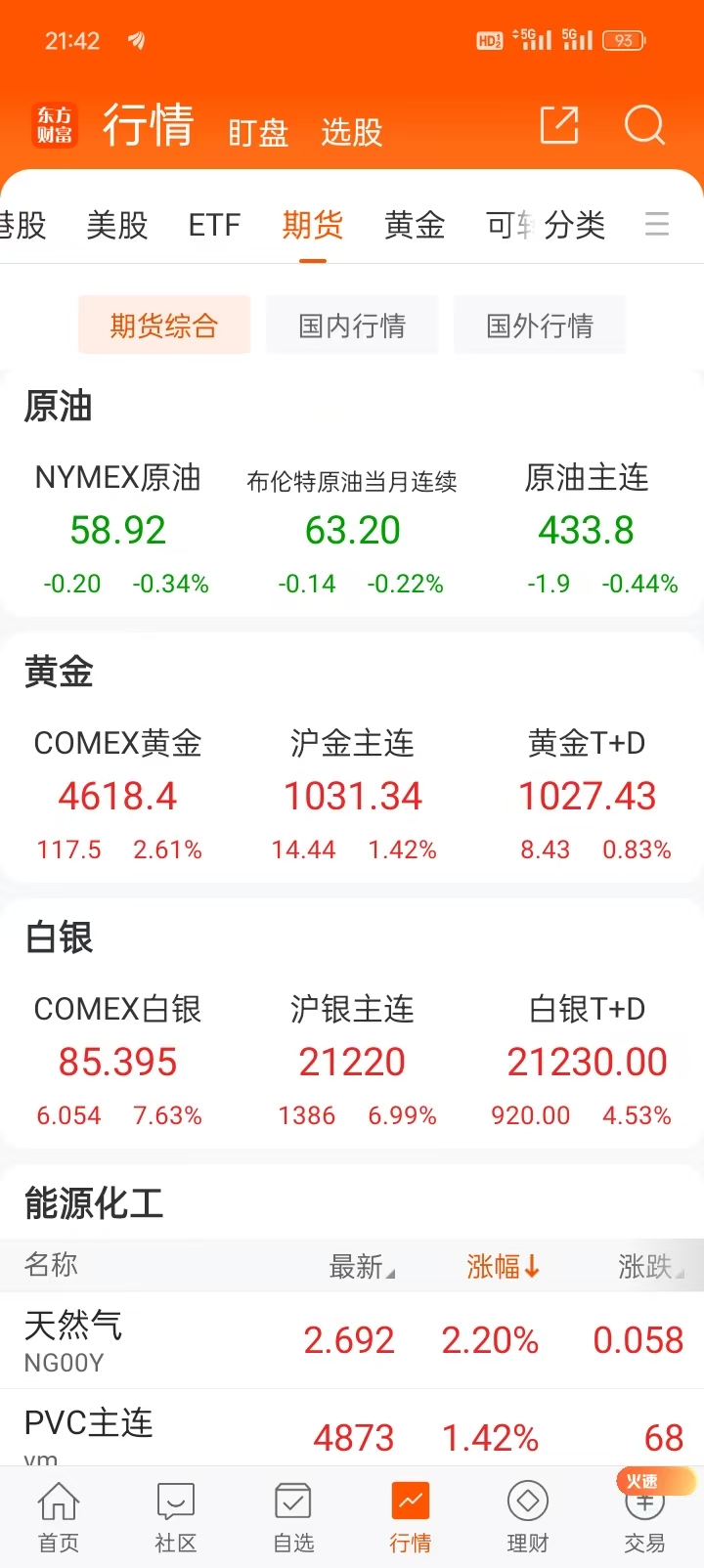The width and height of the screenshot is (704, 1568).
Task: Select the ETF market tab
Action: pos(214,226)
